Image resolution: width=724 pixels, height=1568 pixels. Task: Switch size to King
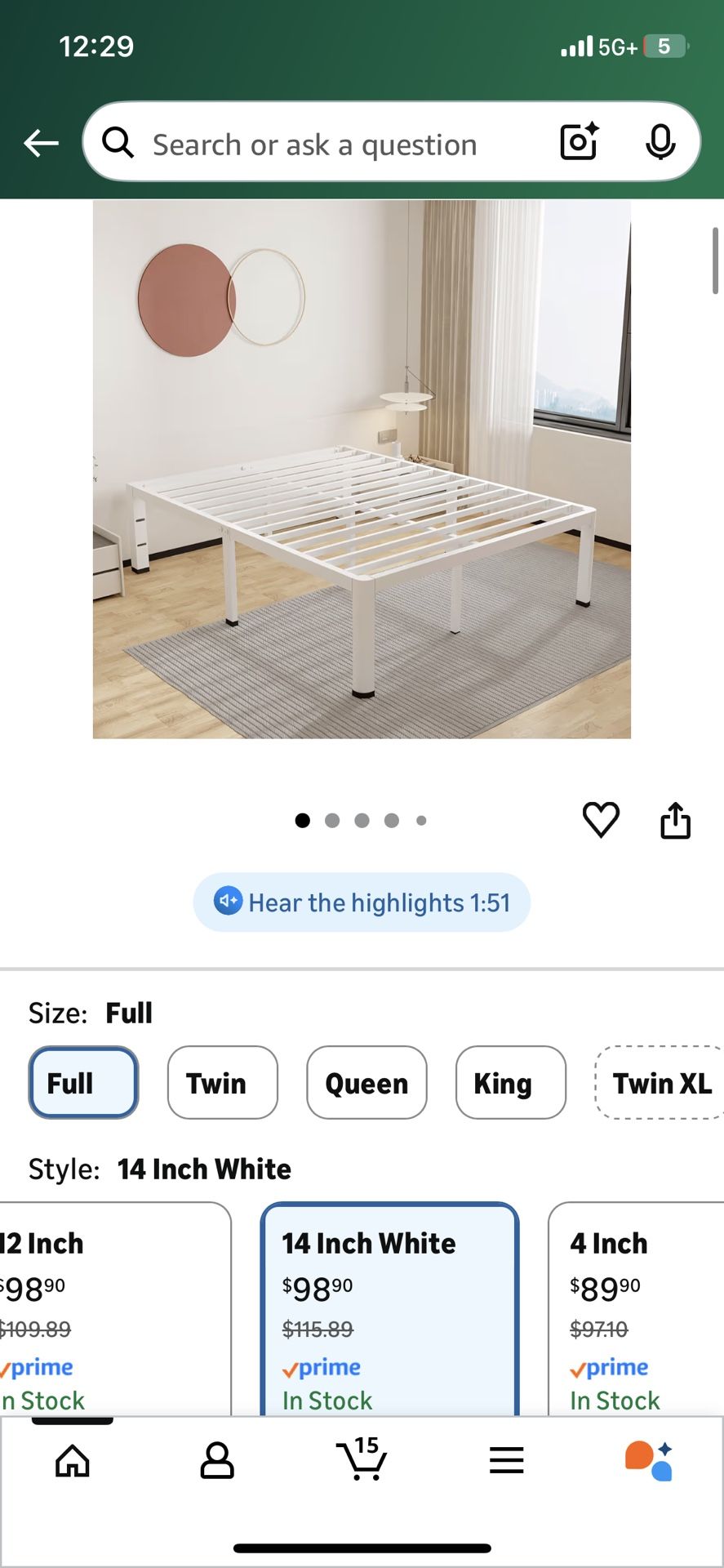pos(510,1083)
